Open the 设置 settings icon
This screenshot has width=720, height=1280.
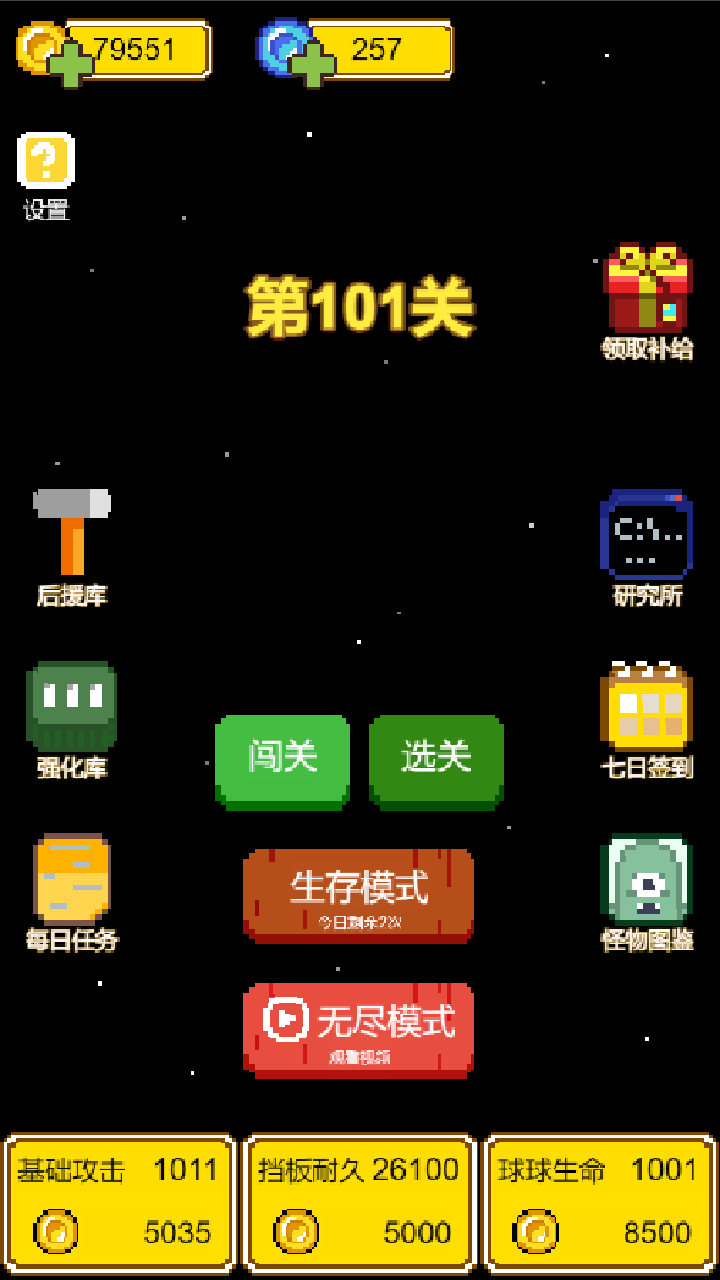pos(46,162)
